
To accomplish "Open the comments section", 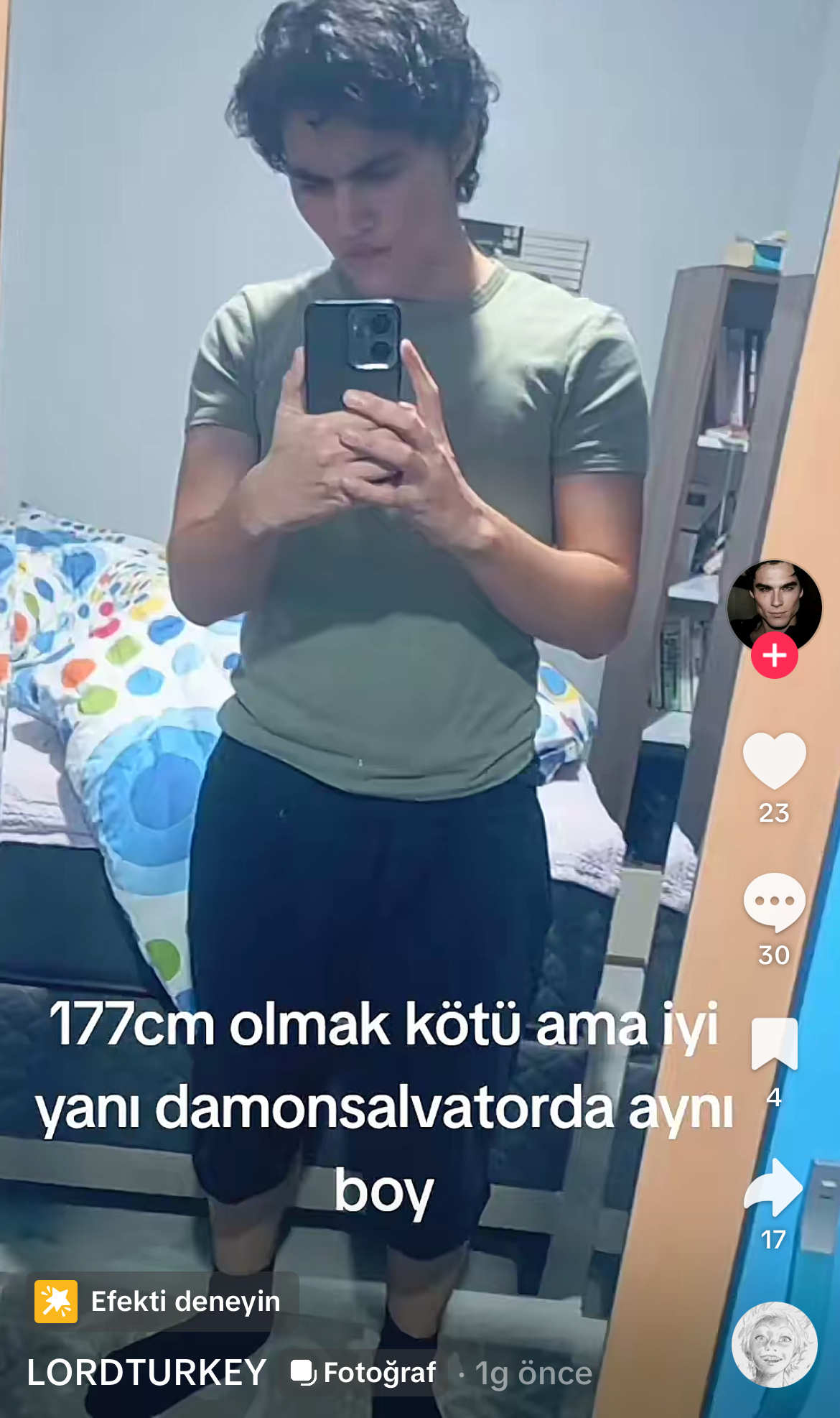I will 774,902.
